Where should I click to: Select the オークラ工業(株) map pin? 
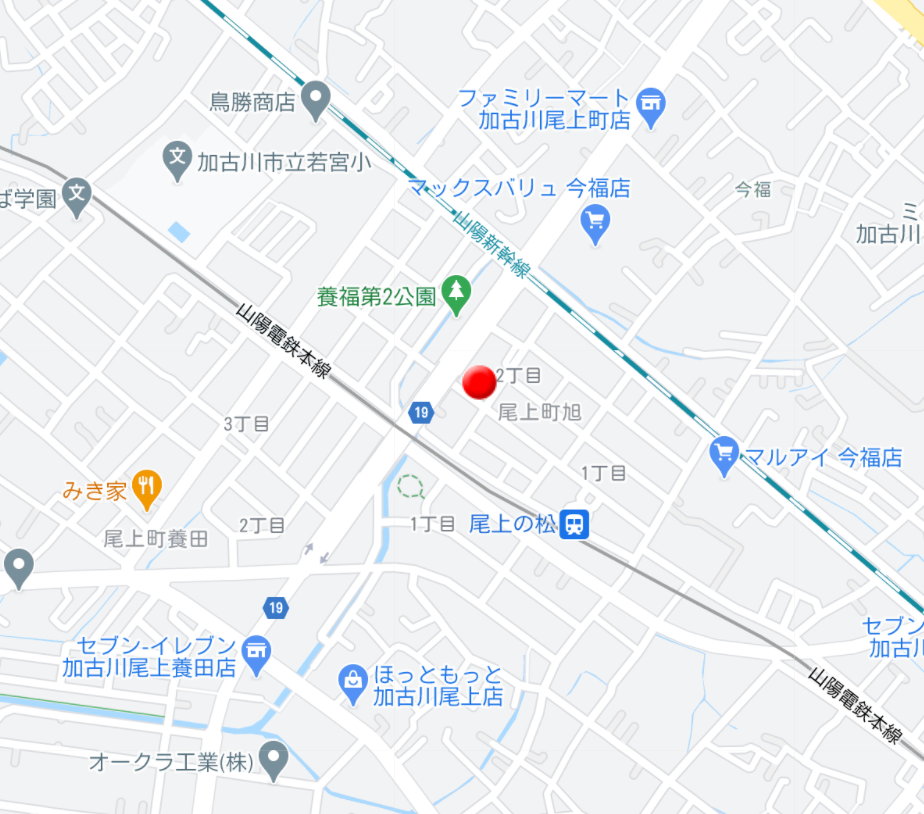click(x=272, y=760)
